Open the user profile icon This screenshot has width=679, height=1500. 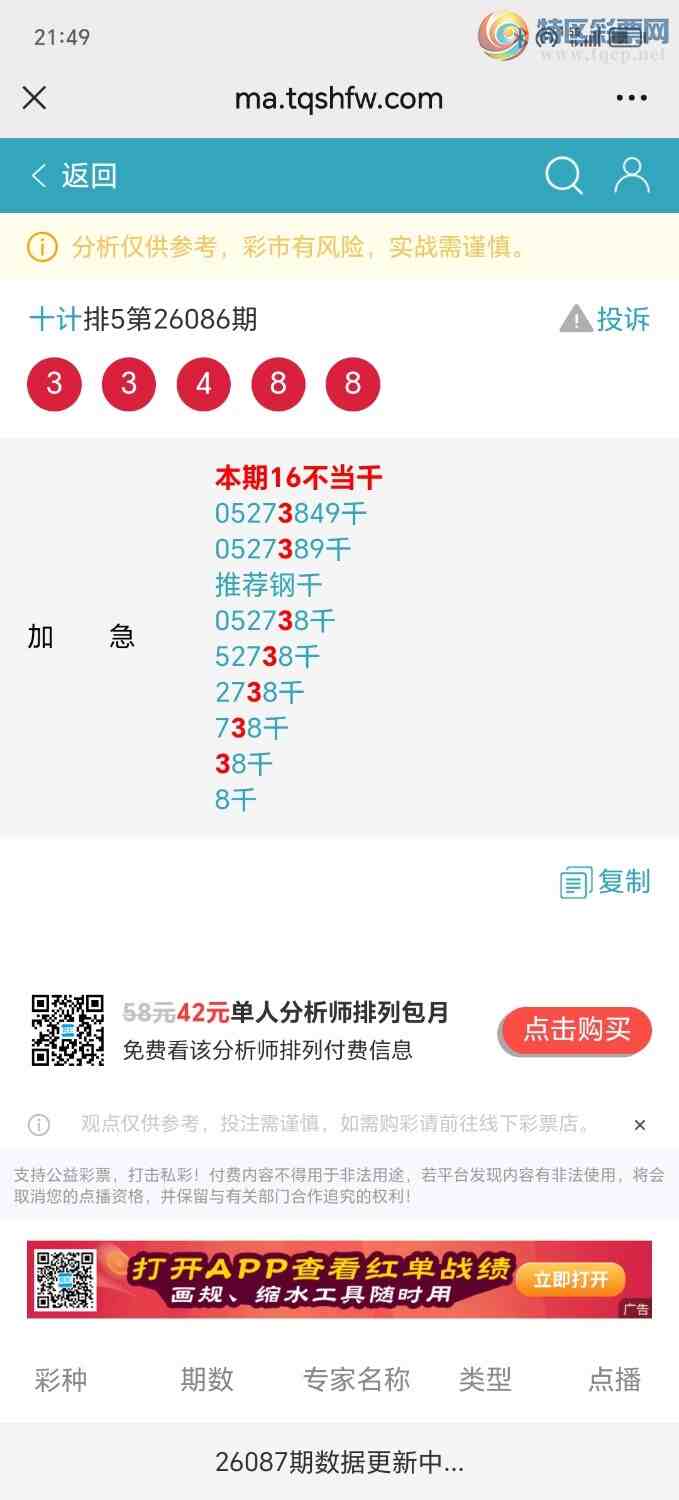631,176
